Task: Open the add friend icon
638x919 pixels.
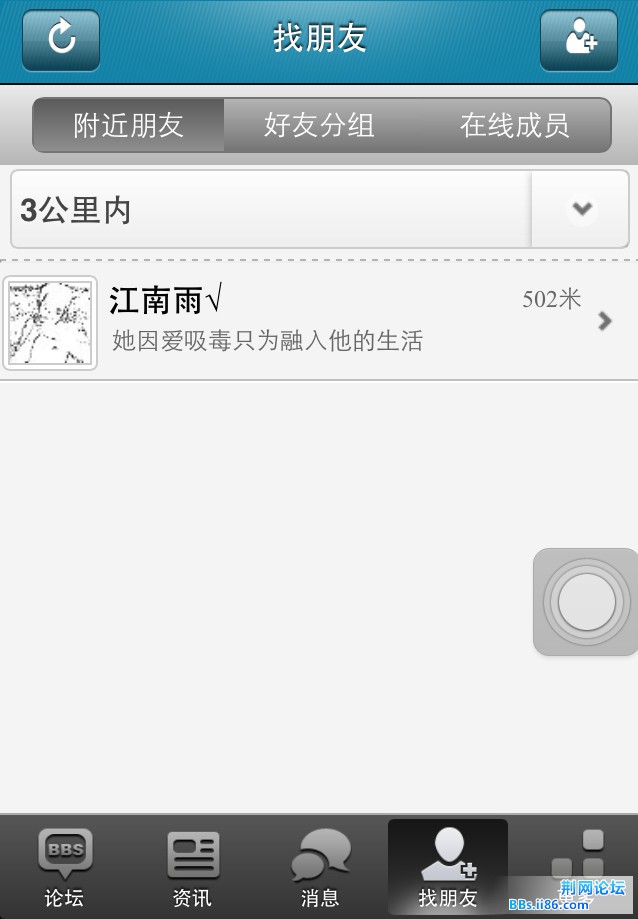Action: coord(578,40)
